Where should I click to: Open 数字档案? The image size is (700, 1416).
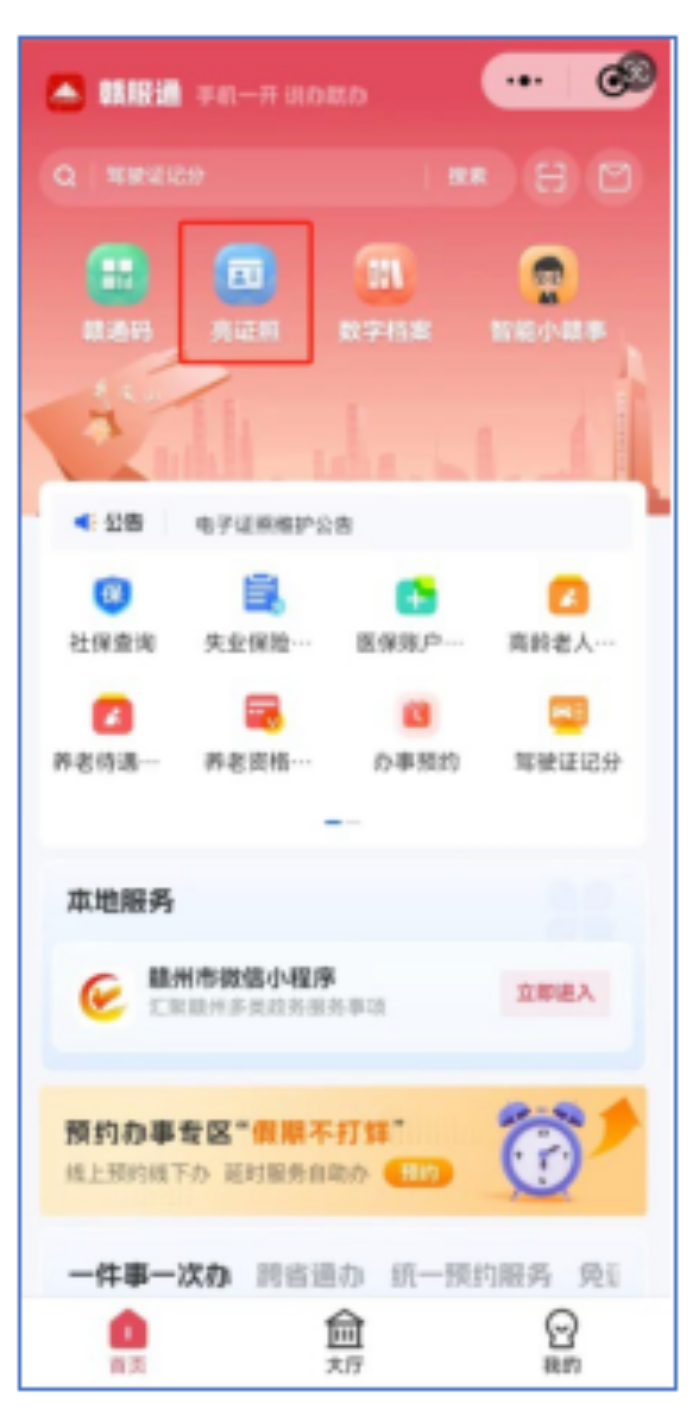point(385,292)
